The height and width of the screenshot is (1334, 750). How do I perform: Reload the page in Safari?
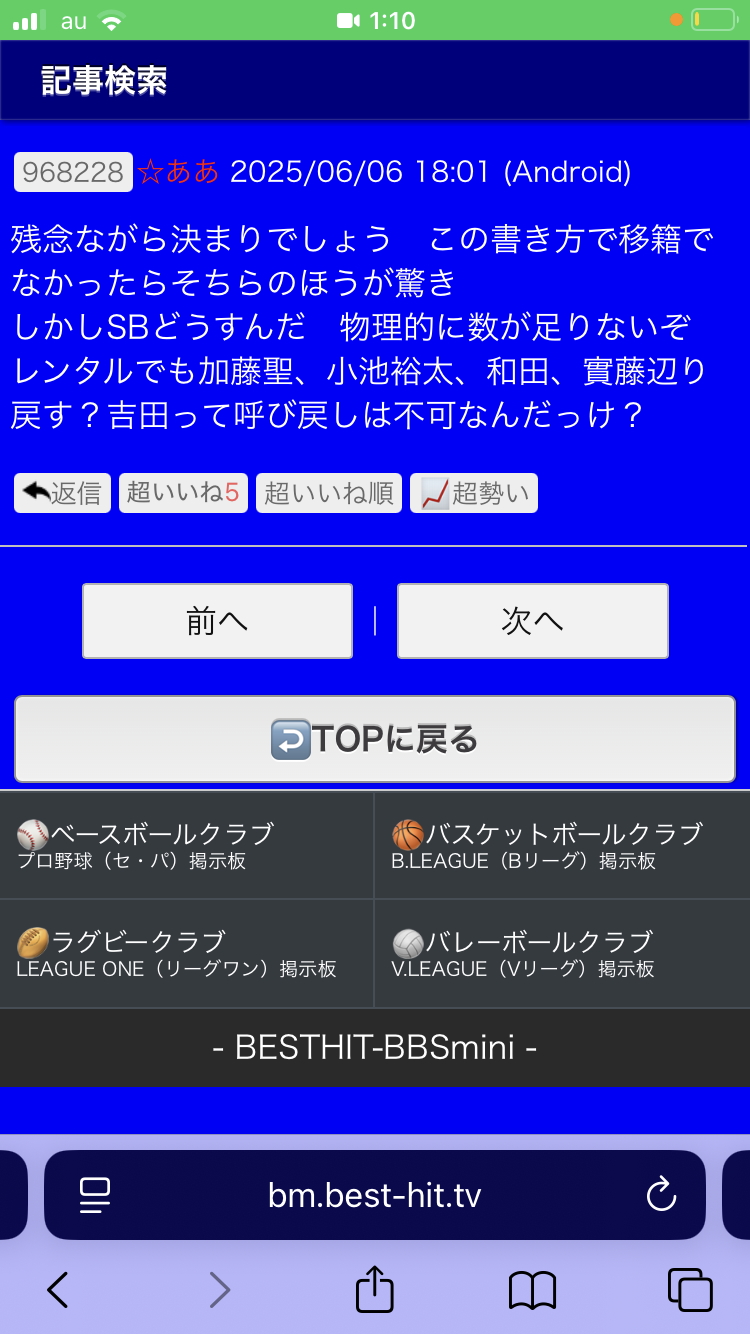tap(661, 1195)
